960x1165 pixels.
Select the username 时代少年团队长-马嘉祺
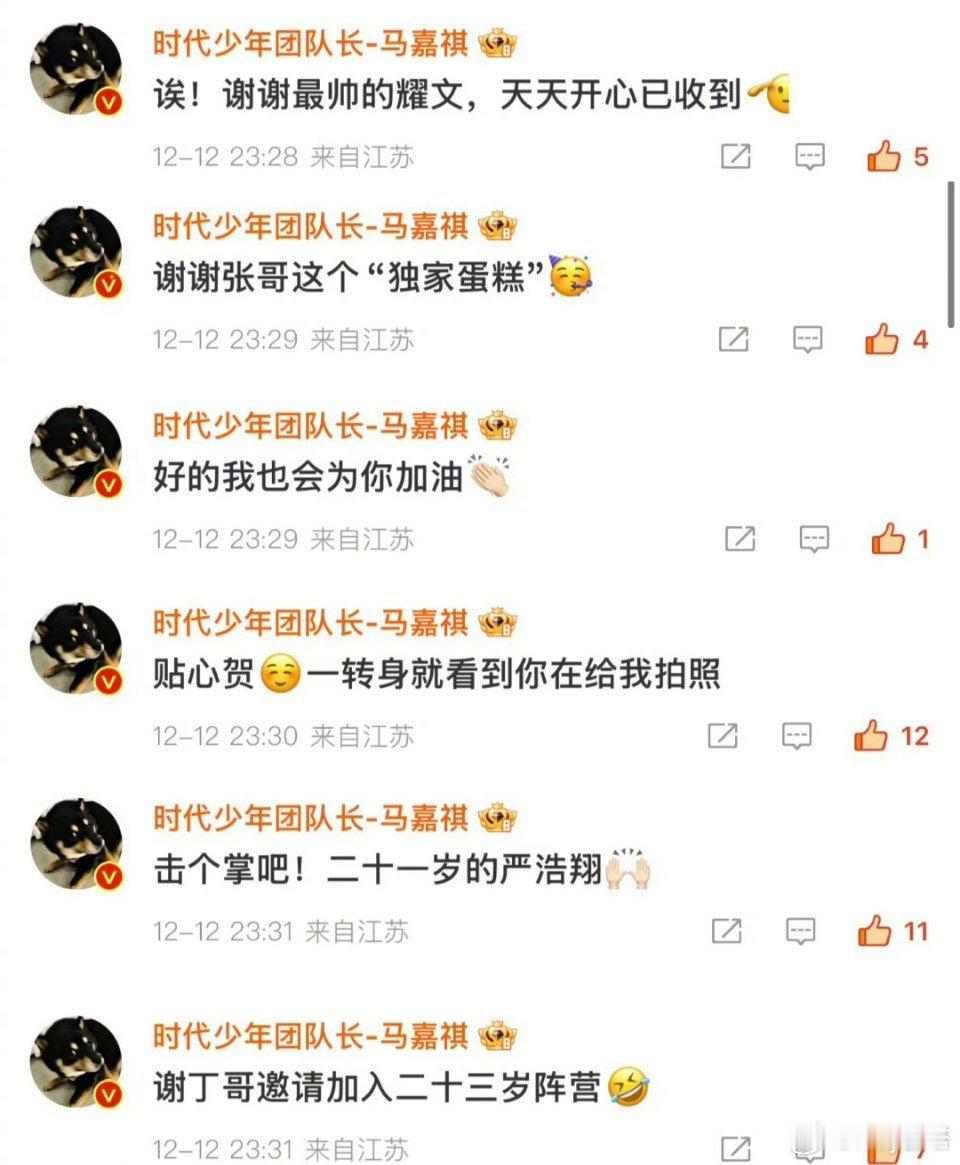click(x=310, y=43)
